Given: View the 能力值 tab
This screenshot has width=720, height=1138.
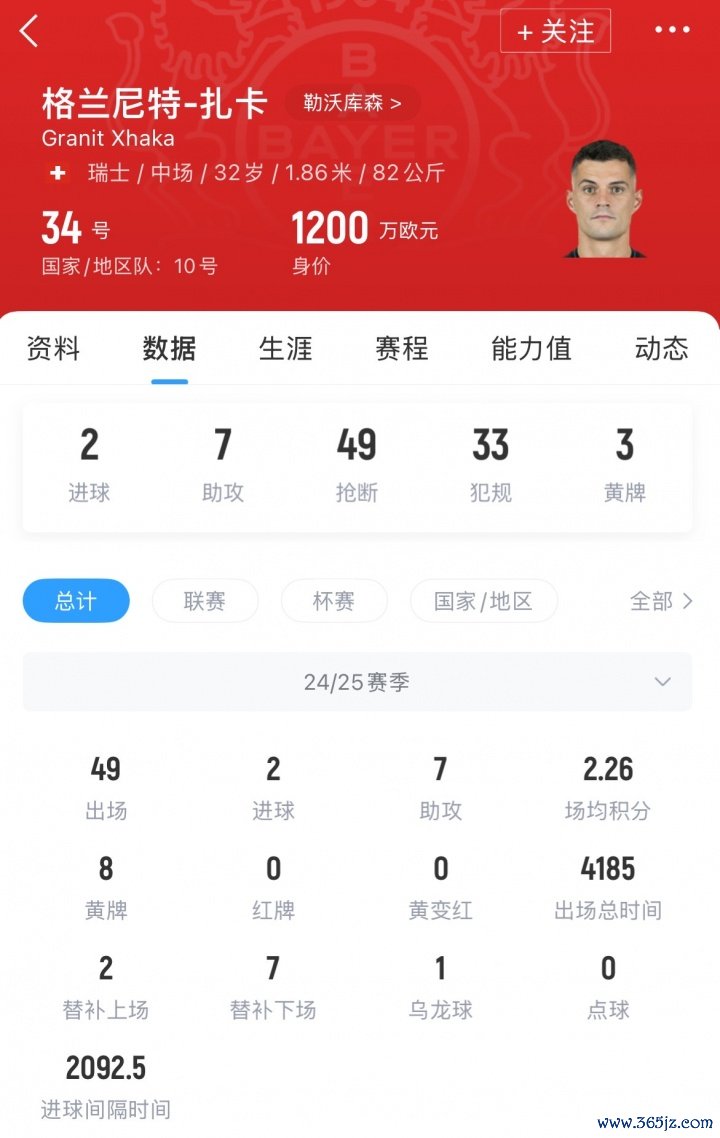Looking at the screenshot, I should click(x=531, y=348).
